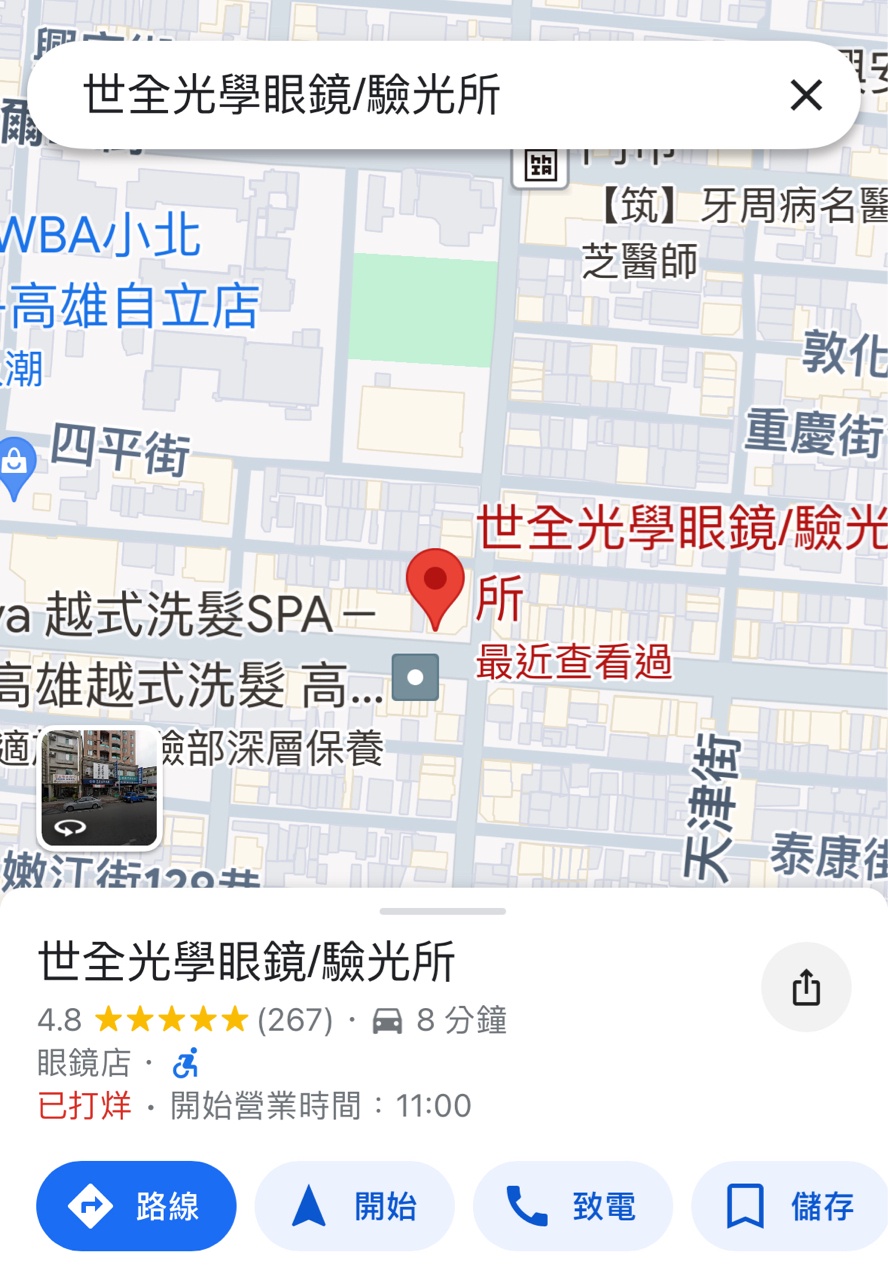Viewport: 888px width, 1280px height.
Task: Open opening hours row showing 已打烊
Action: click(x=254, y=1106)
